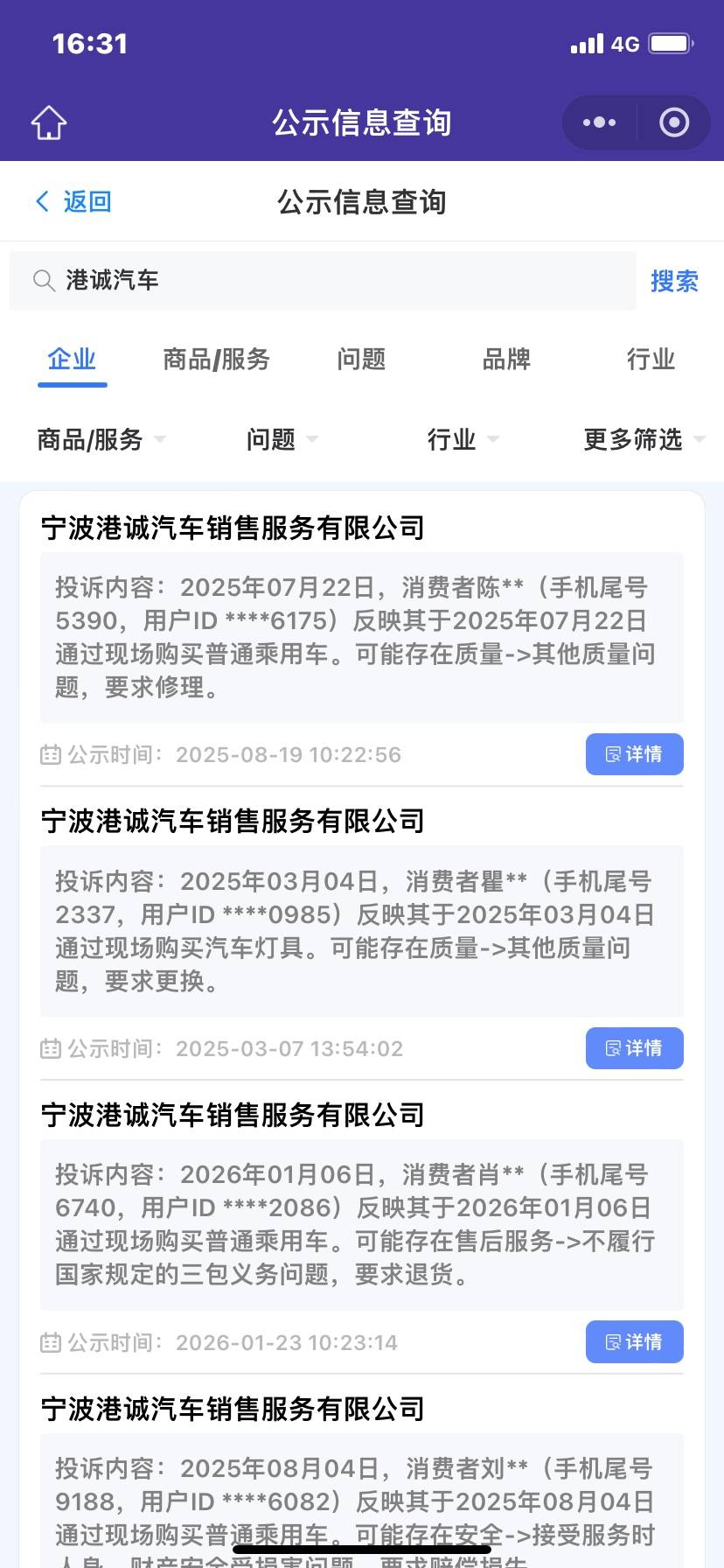This screenshot has width=724, height=1568.
Task: Switch to the 行业 tab
Action: 651,359
